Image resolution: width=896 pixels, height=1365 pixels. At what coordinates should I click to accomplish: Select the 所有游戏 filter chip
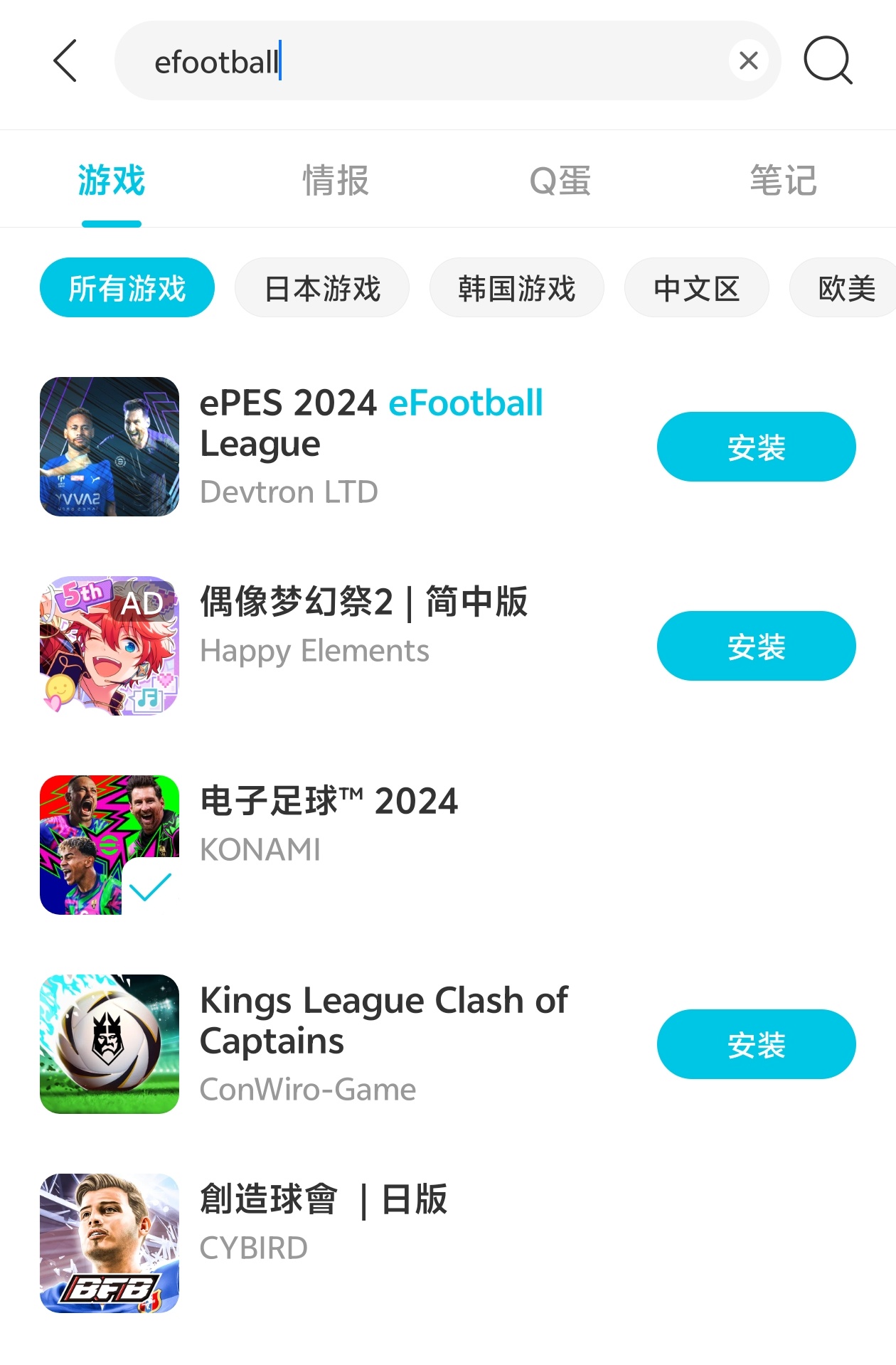click(x=127, y=288)
